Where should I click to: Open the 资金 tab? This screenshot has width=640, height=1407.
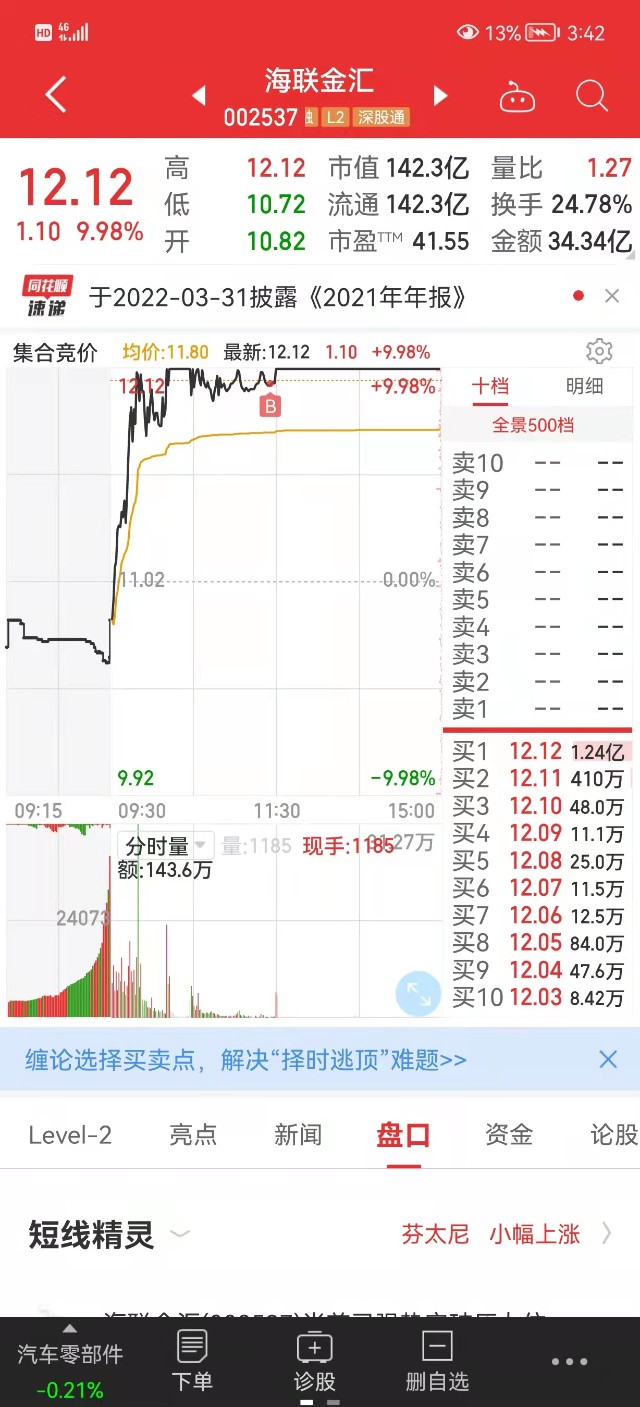(508, 1135)
